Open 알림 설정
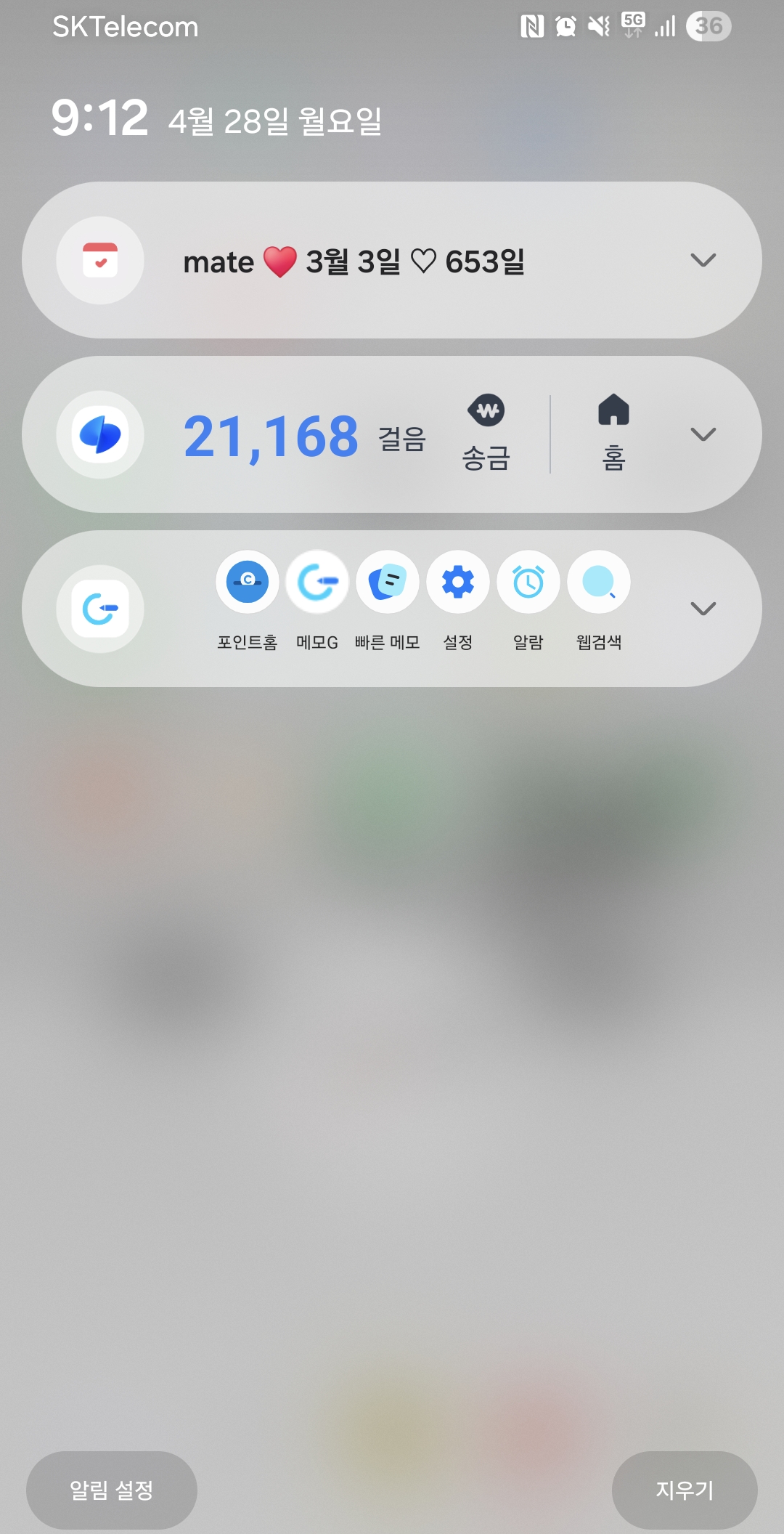Viewport: 784px width, 1534px height. pyautogui.click(x=112, y=1490)
